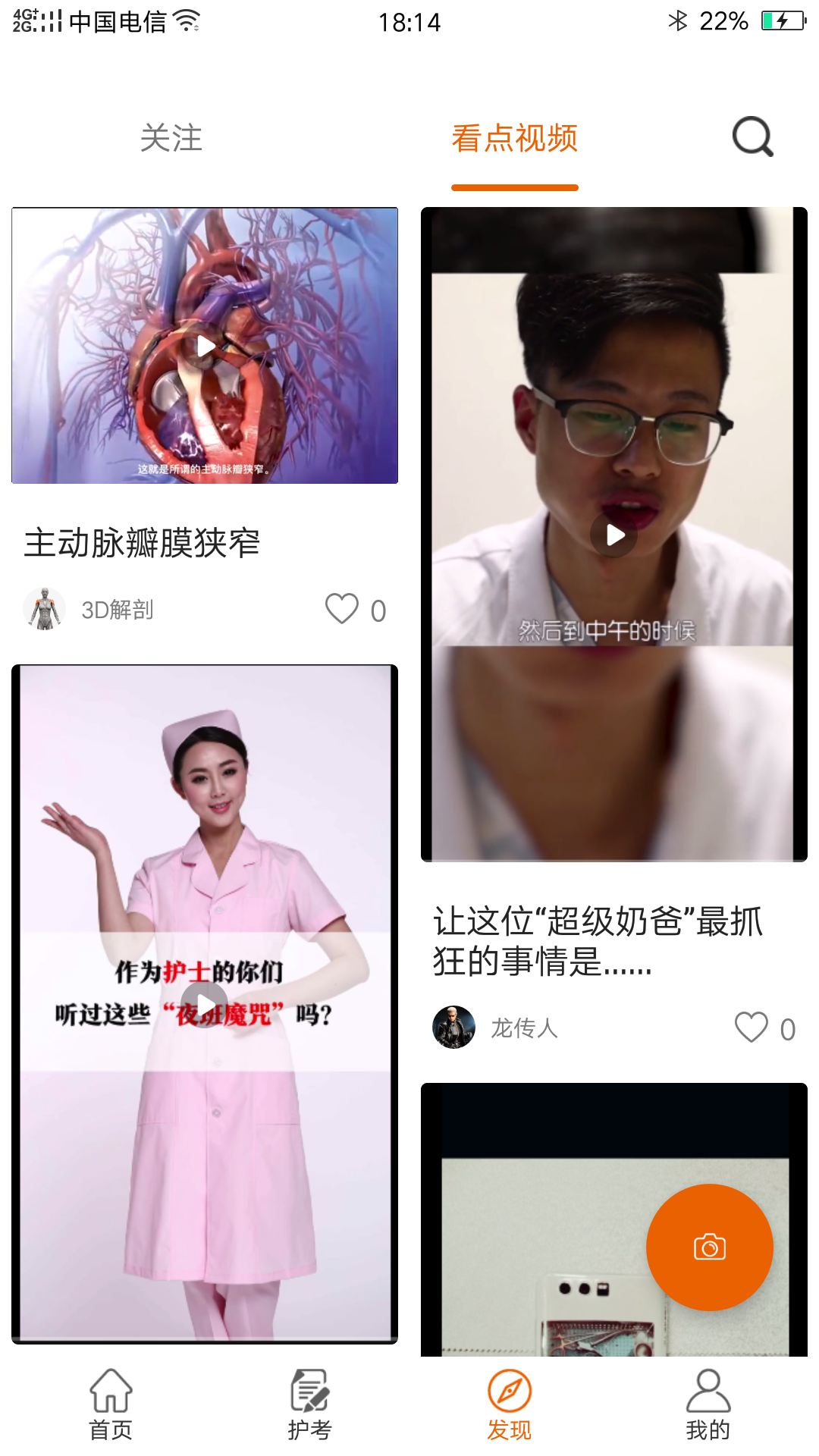The width and height of the screenshot is (819, 1456).
Task: Play the 主动脉瓣膜狭窄 video
Action: [x=205, y=347]
